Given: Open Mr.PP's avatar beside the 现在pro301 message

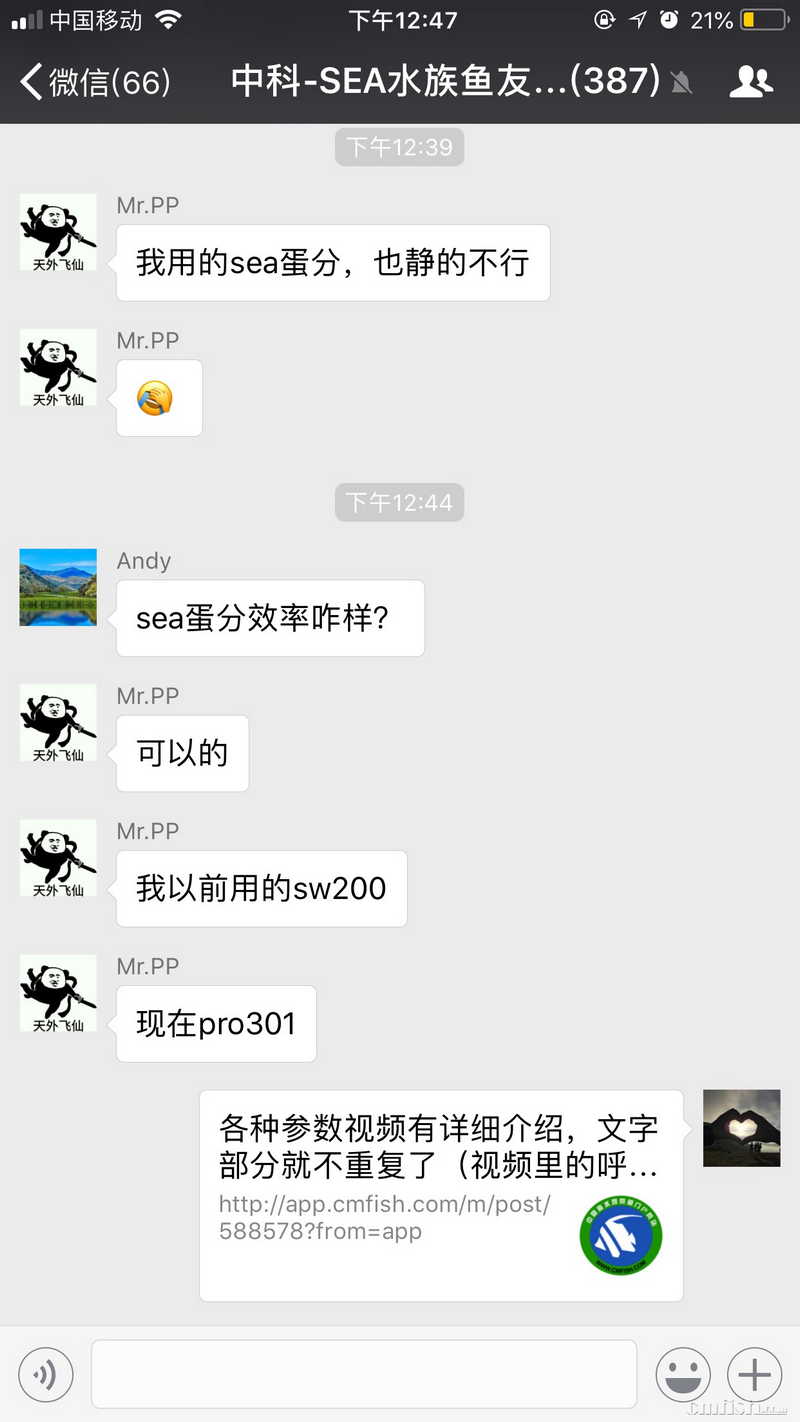Looking at the screenshot, I should pos(58,993).
